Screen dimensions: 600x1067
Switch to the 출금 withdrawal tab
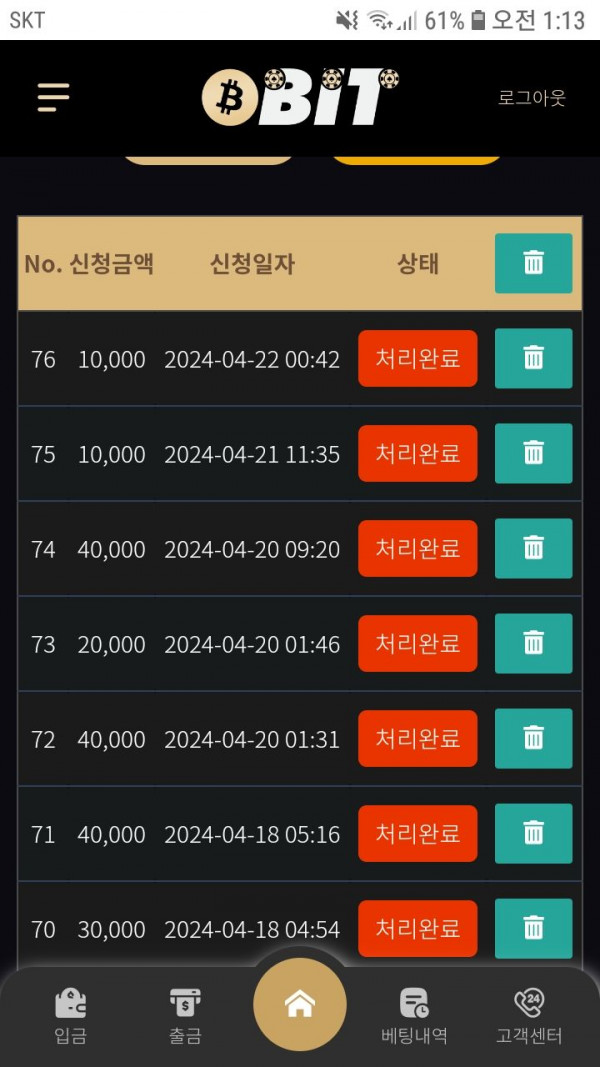coord(185,1015)
